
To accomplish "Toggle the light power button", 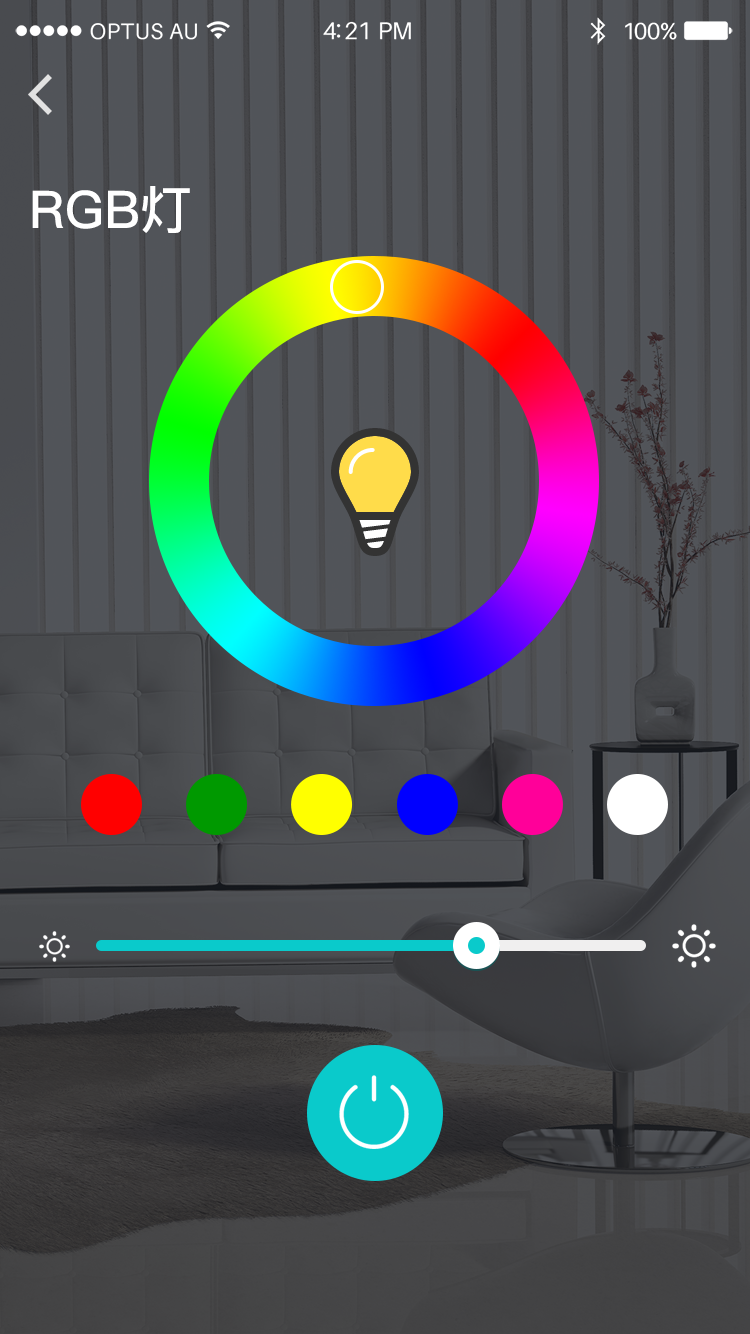I will point(375,1113).
